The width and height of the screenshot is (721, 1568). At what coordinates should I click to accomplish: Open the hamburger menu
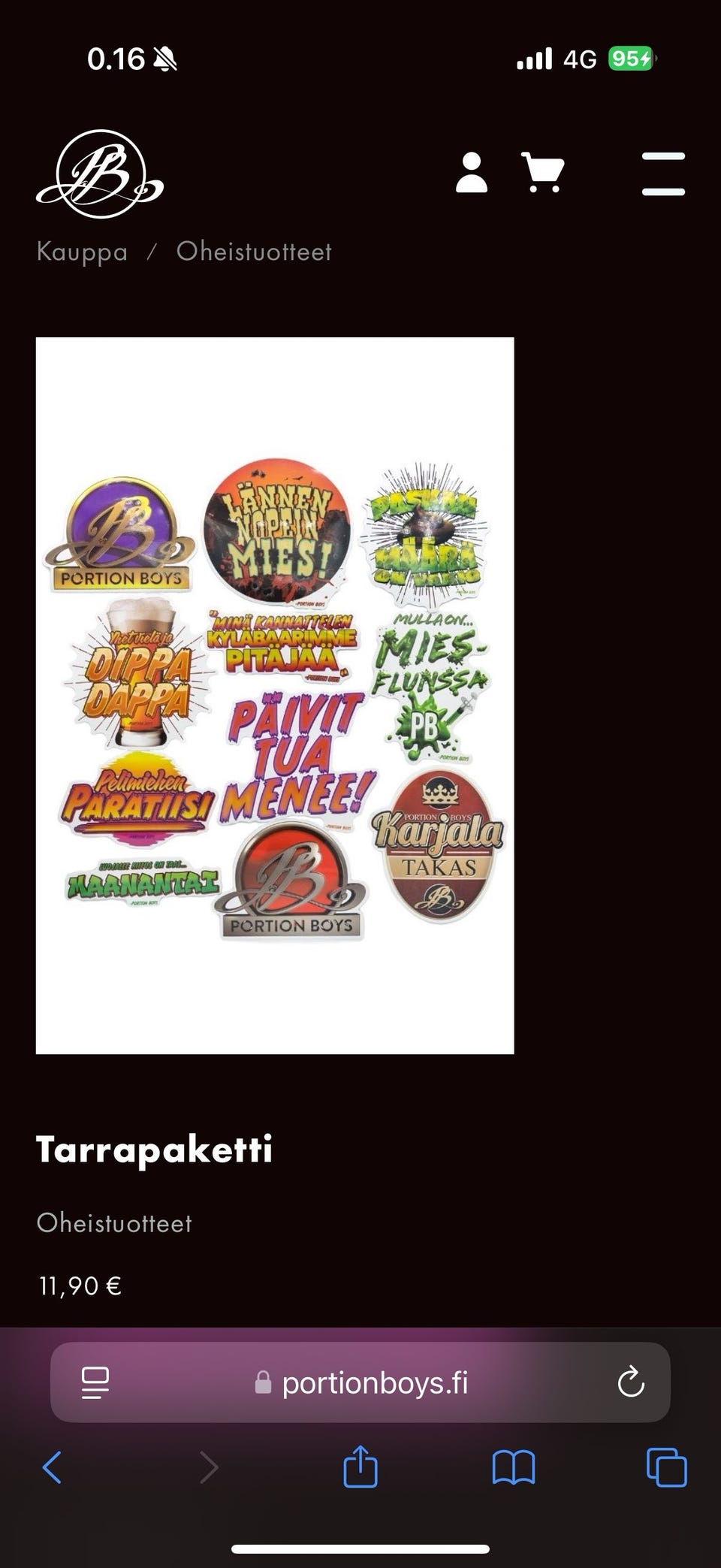[663, 174]
